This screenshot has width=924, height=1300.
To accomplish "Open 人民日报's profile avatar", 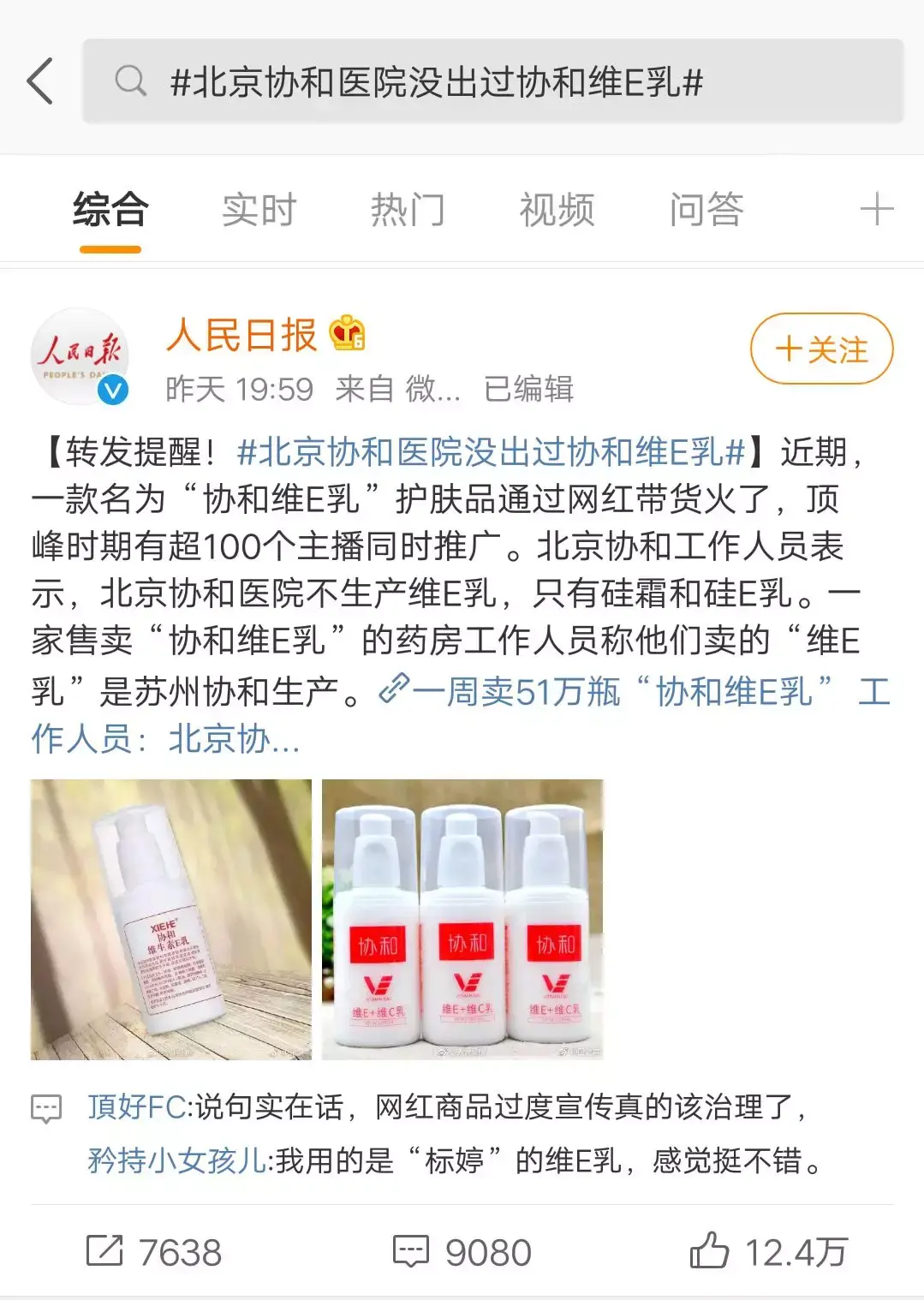I will click(x=80, y=356).
